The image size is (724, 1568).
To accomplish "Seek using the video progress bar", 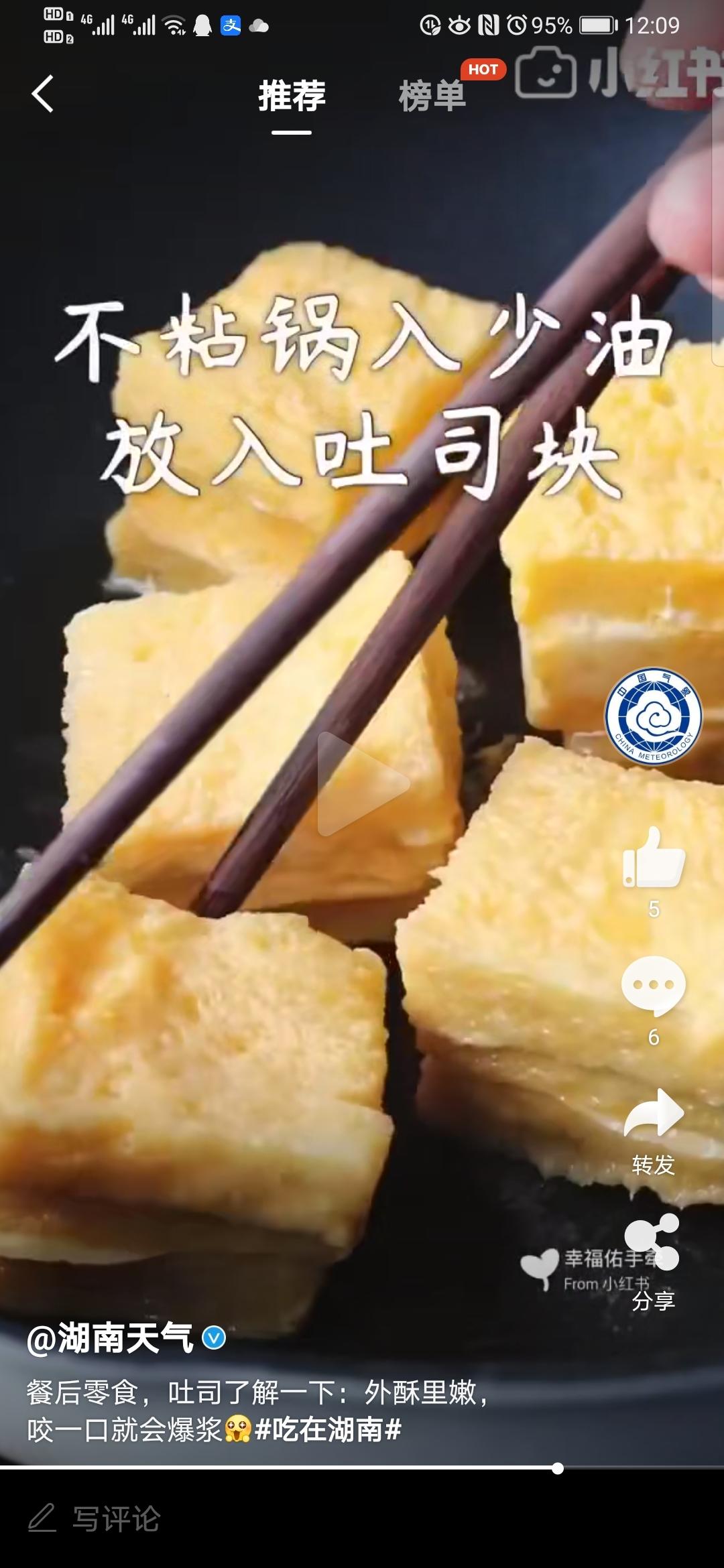I will (362, 1469).
